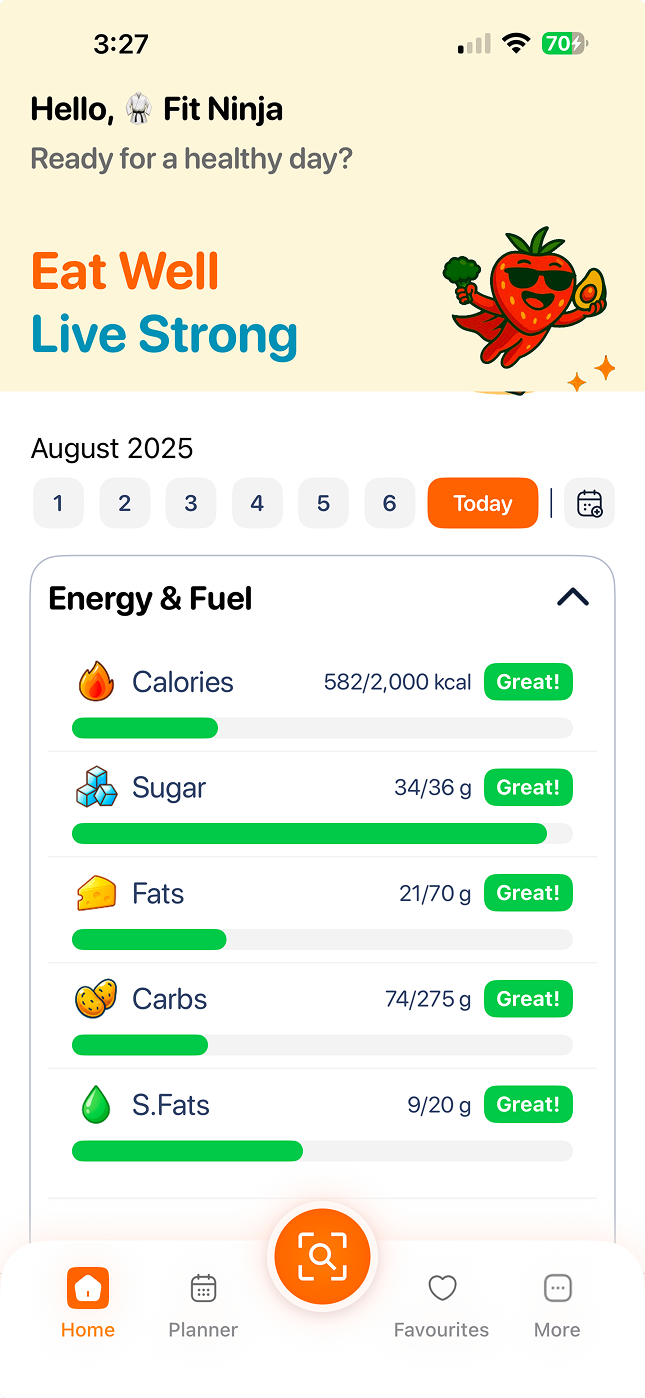Open the Favourites tab

441,1306
